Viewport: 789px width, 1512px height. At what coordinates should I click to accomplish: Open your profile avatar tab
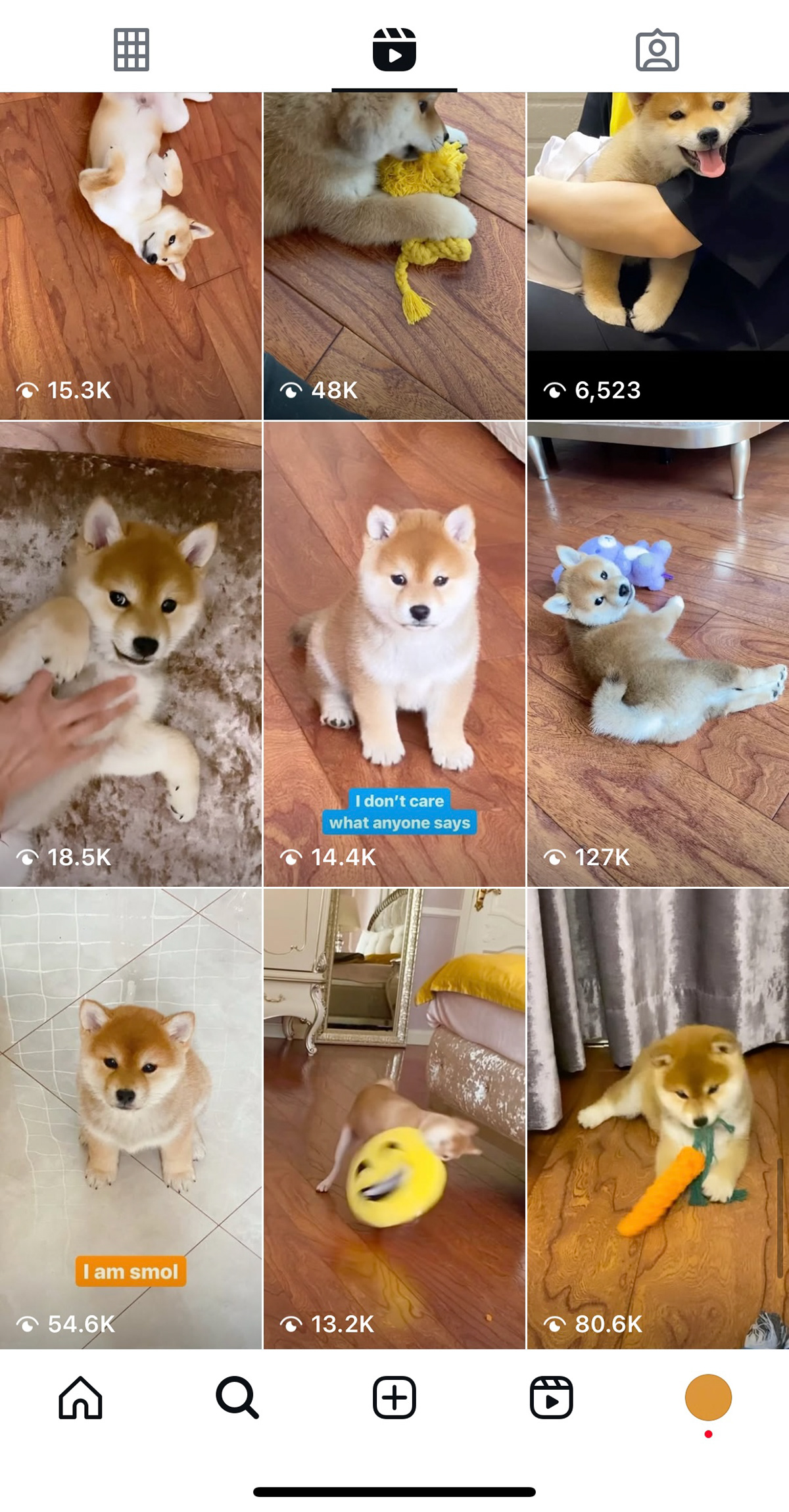tap(708, 1397)
